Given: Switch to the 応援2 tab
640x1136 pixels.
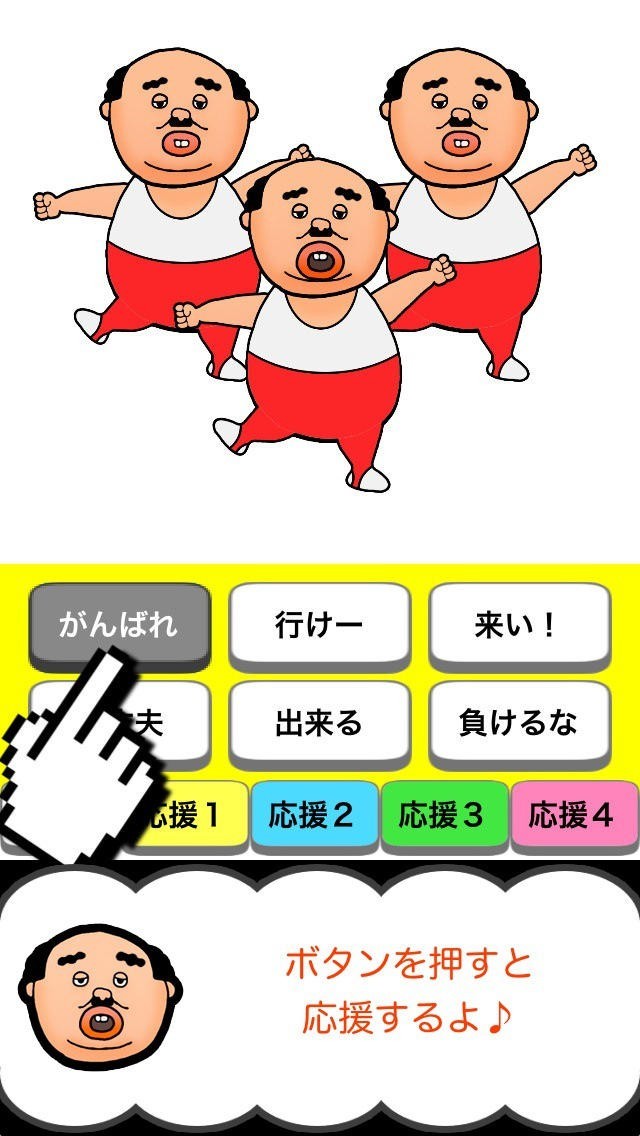Looking at the screenshot, I should pyautogui.click(x=315, y=817).
